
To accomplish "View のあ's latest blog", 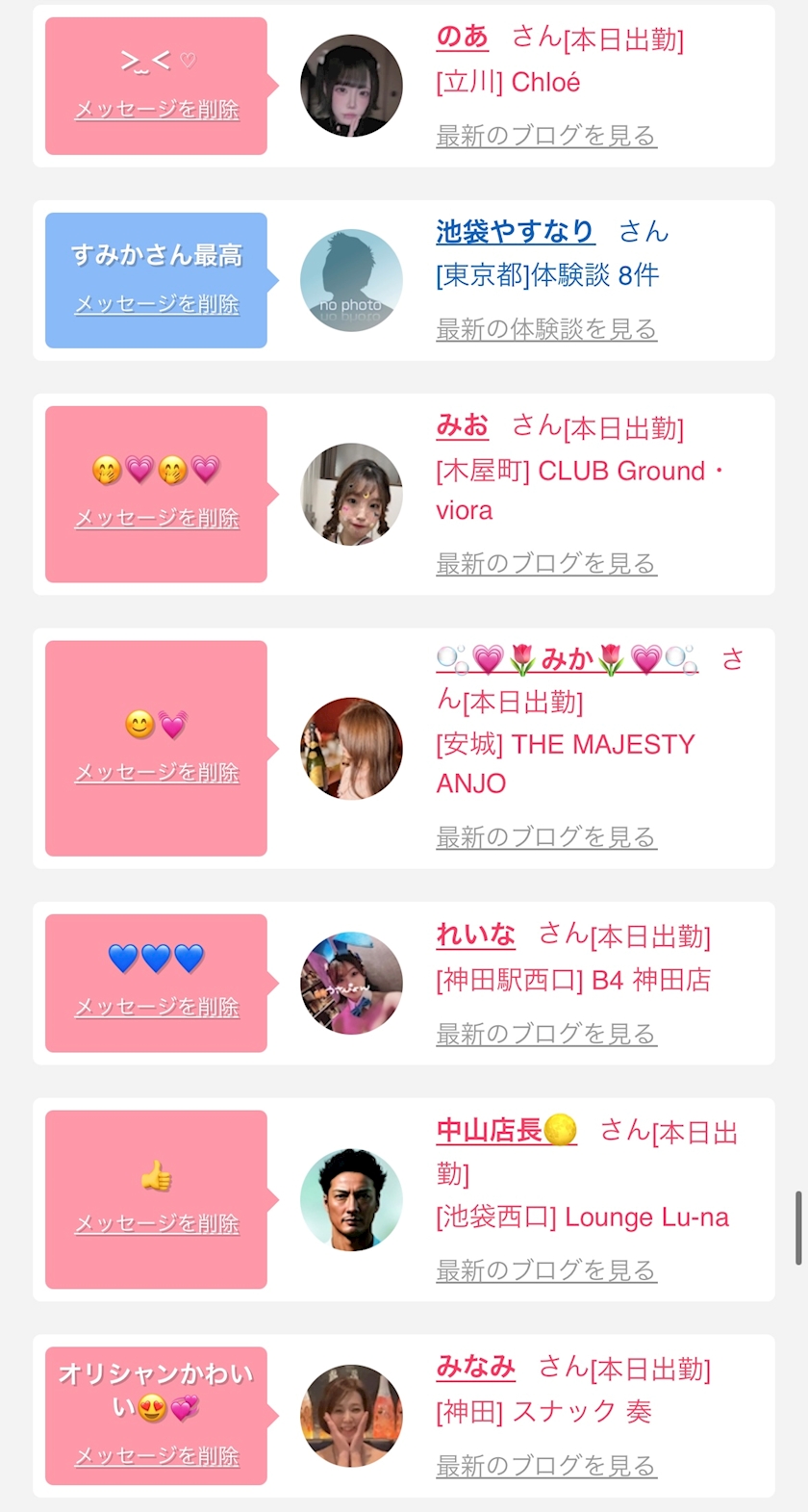I will tap(546, 136).
